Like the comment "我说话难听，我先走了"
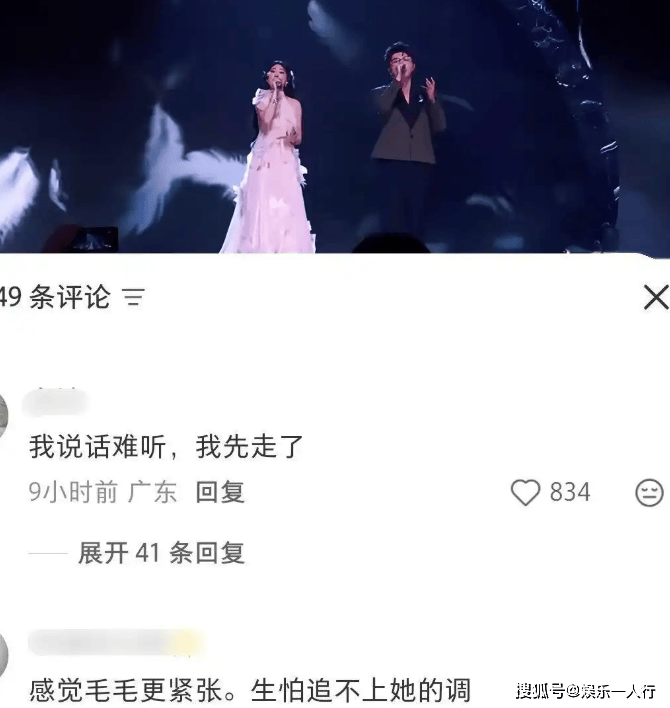Screen dimensions: 670x708 pyautogui.click(x=526, y=492)
